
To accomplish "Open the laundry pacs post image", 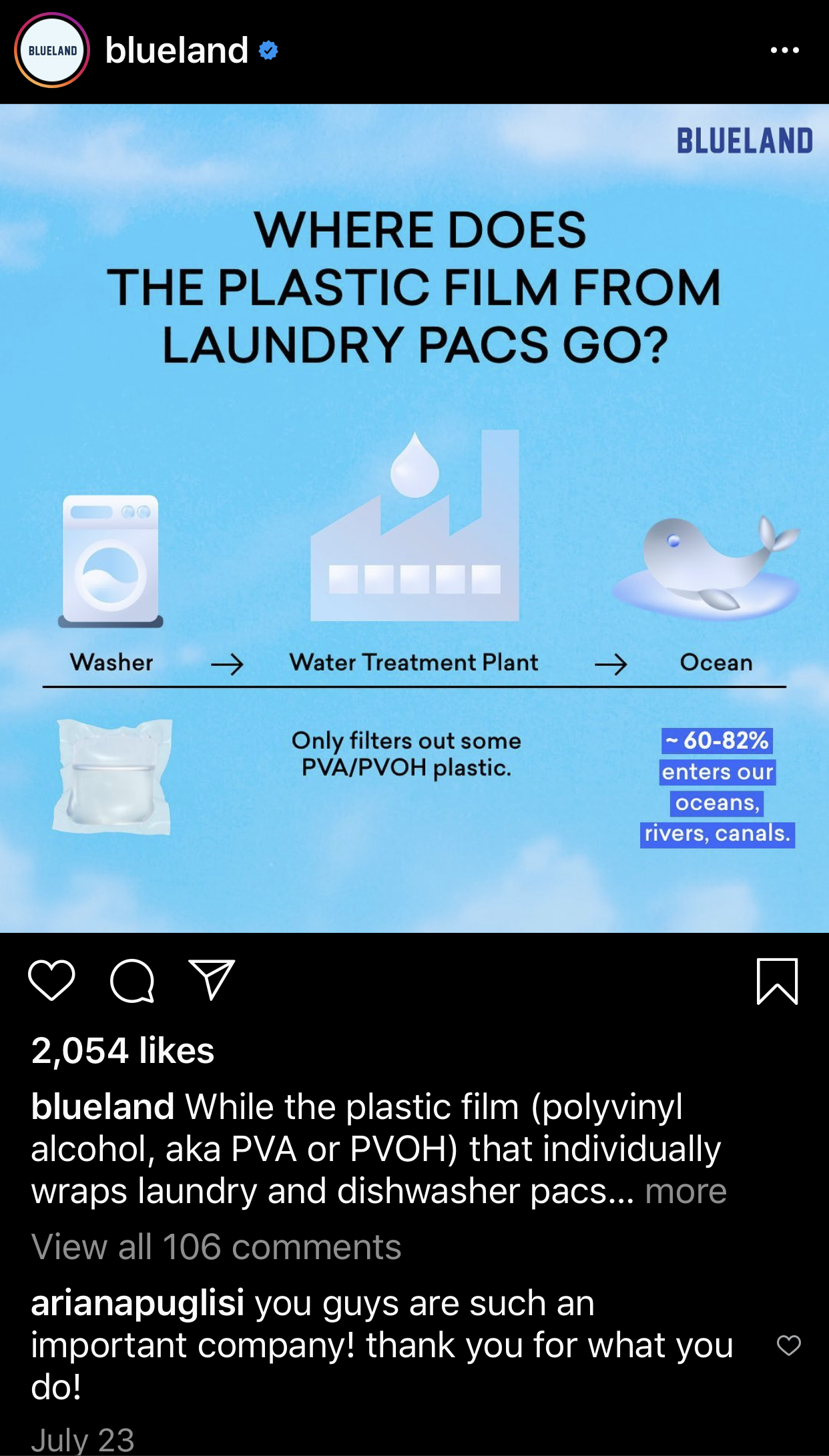I will [x=414, y=518].
